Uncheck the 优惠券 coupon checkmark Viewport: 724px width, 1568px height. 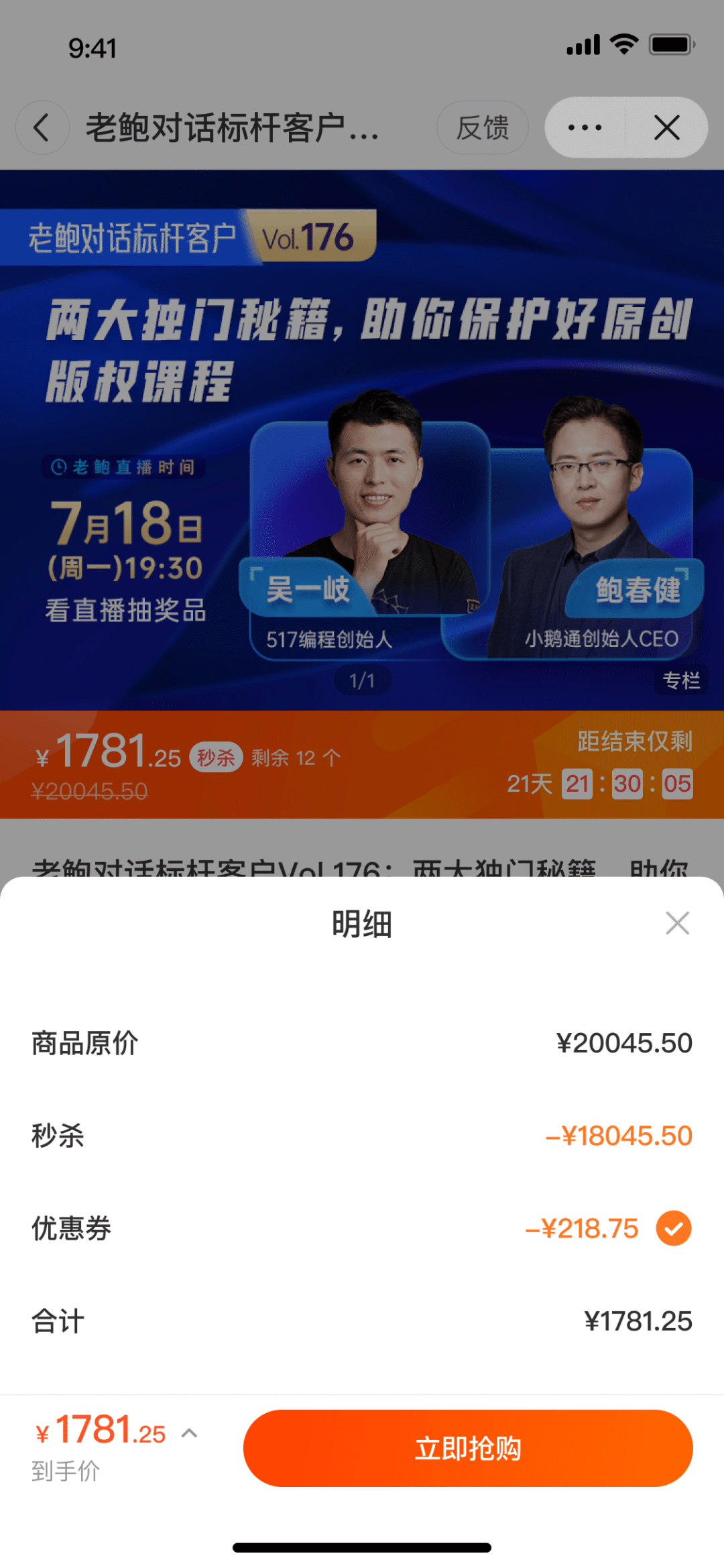(673, 1228)
